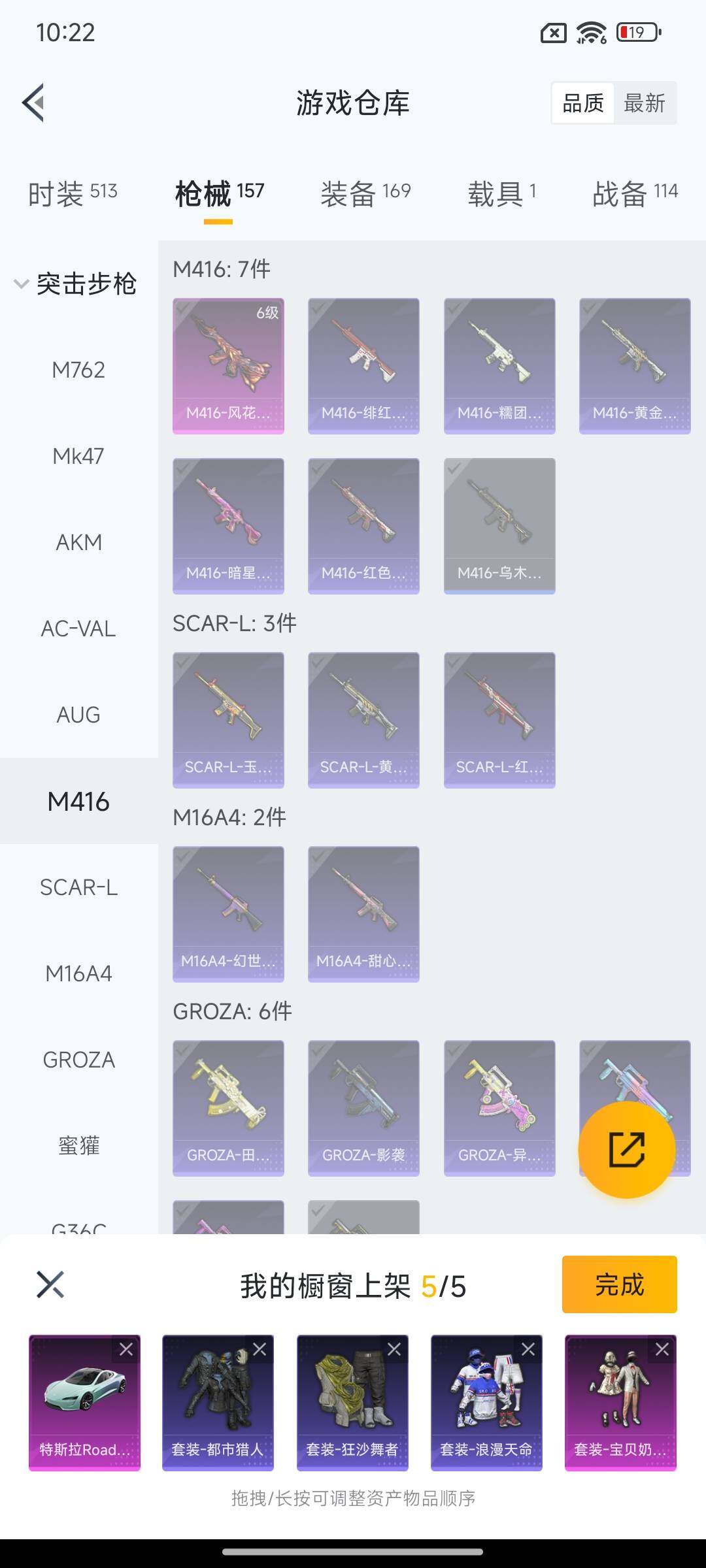The image size is (706, 1568).
Task: Select AKM in the sidebar
Action: (78, 542)
